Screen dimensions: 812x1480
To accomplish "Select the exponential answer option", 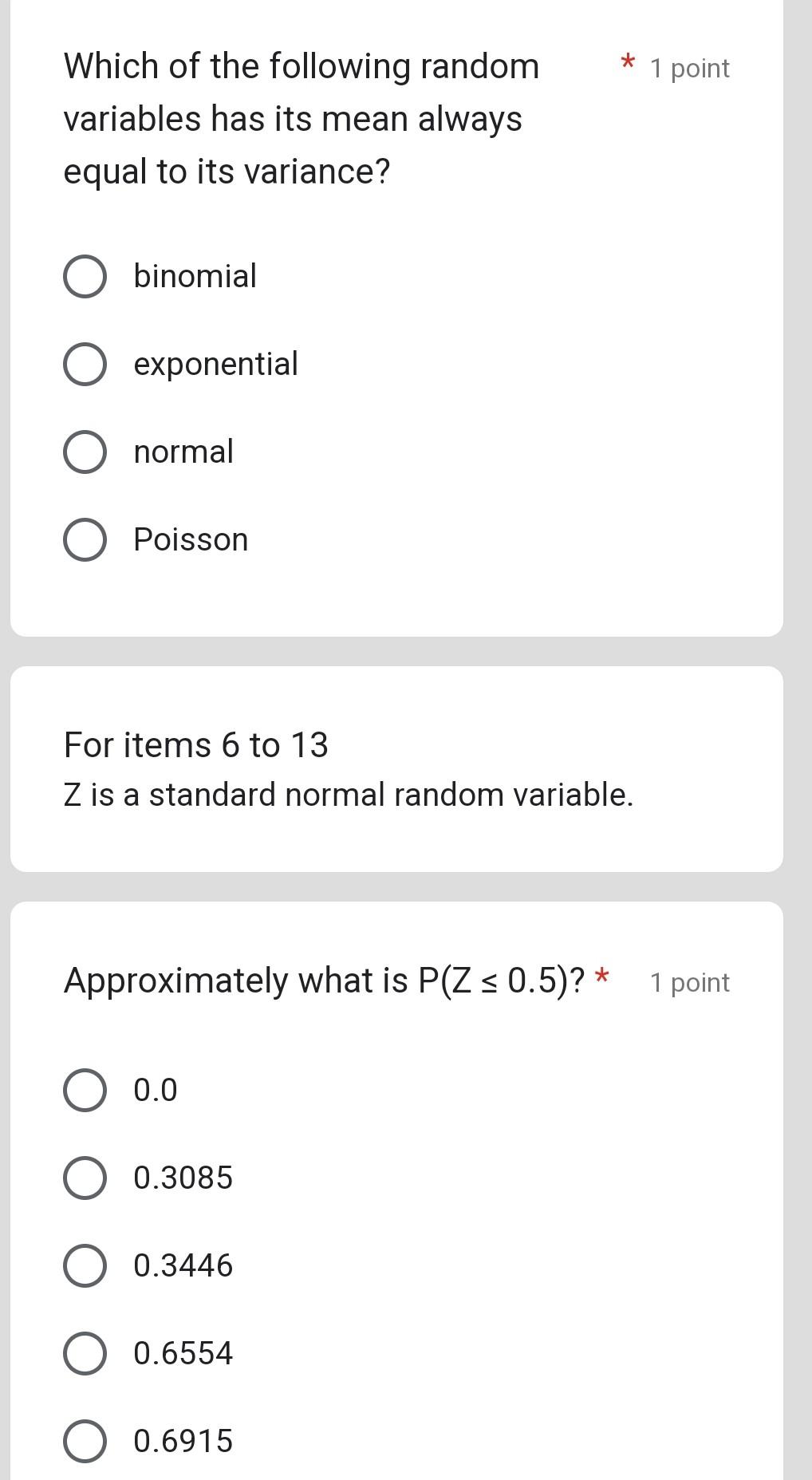I will pos(85,364).
